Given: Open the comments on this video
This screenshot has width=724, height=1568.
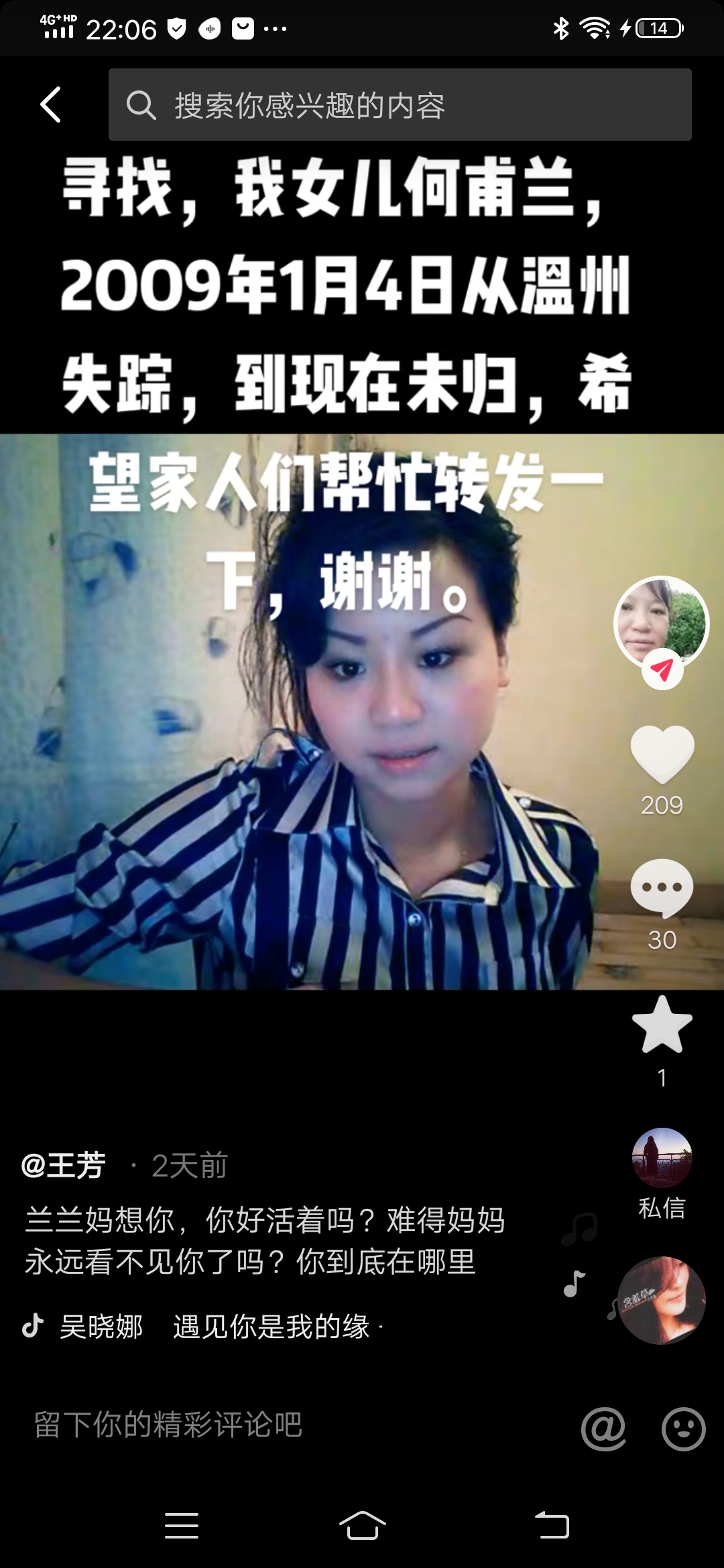Looking at the screenshot, I should [662, 888].
